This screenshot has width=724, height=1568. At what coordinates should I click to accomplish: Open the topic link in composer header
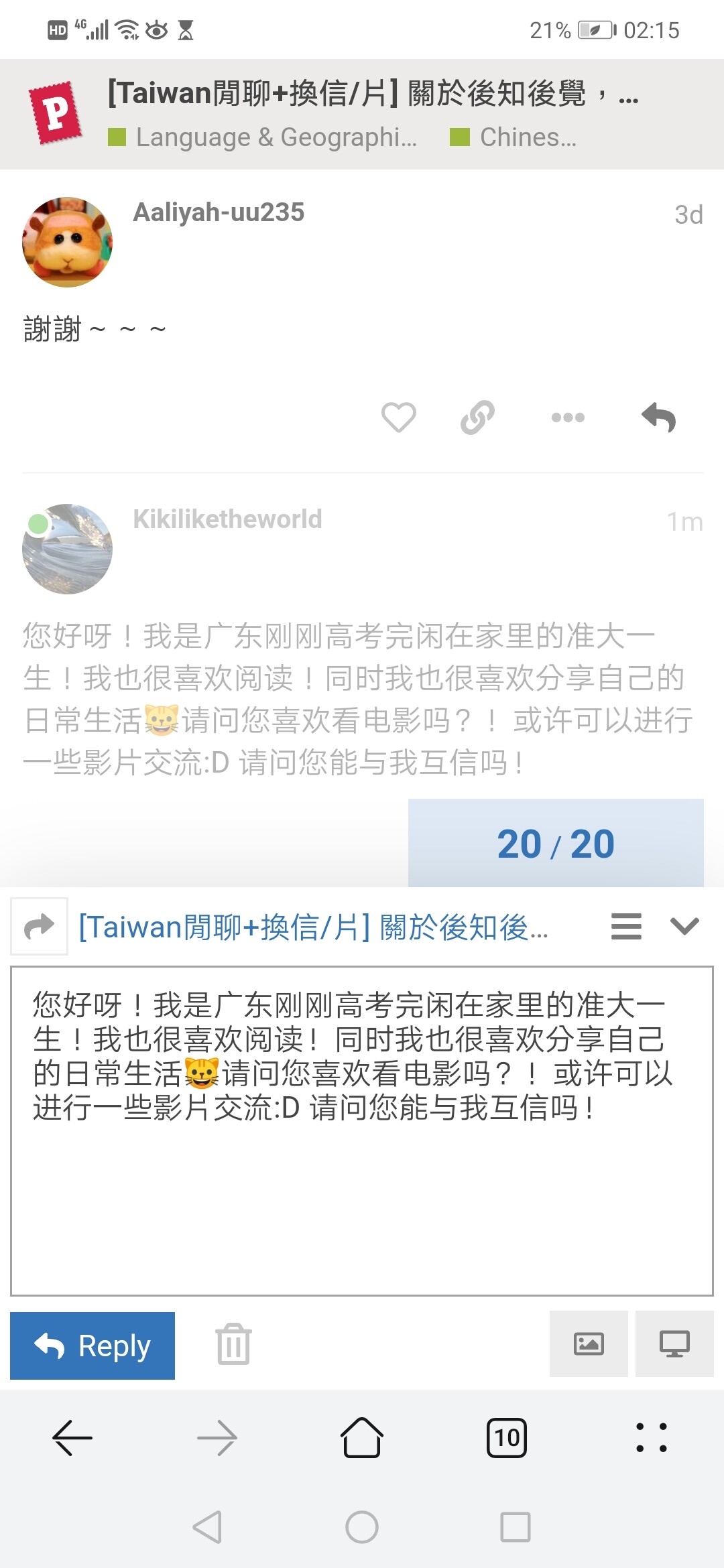click(314, 927)
